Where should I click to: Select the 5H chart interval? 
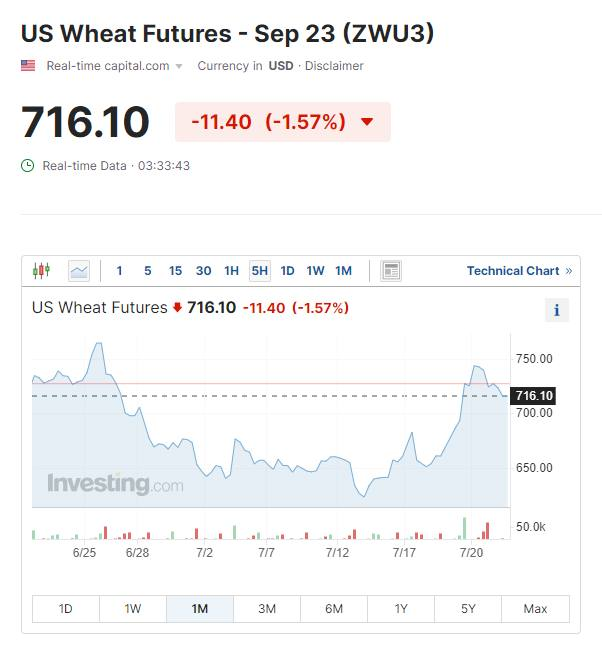tap(260, 271)
